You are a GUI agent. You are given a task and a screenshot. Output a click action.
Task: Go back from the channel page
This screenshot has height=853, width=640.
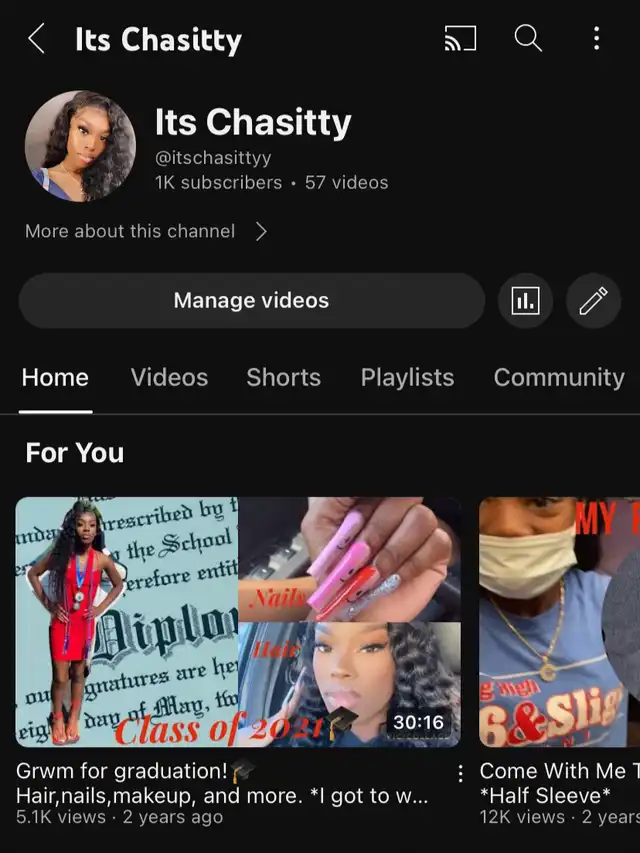click(36, 39)
